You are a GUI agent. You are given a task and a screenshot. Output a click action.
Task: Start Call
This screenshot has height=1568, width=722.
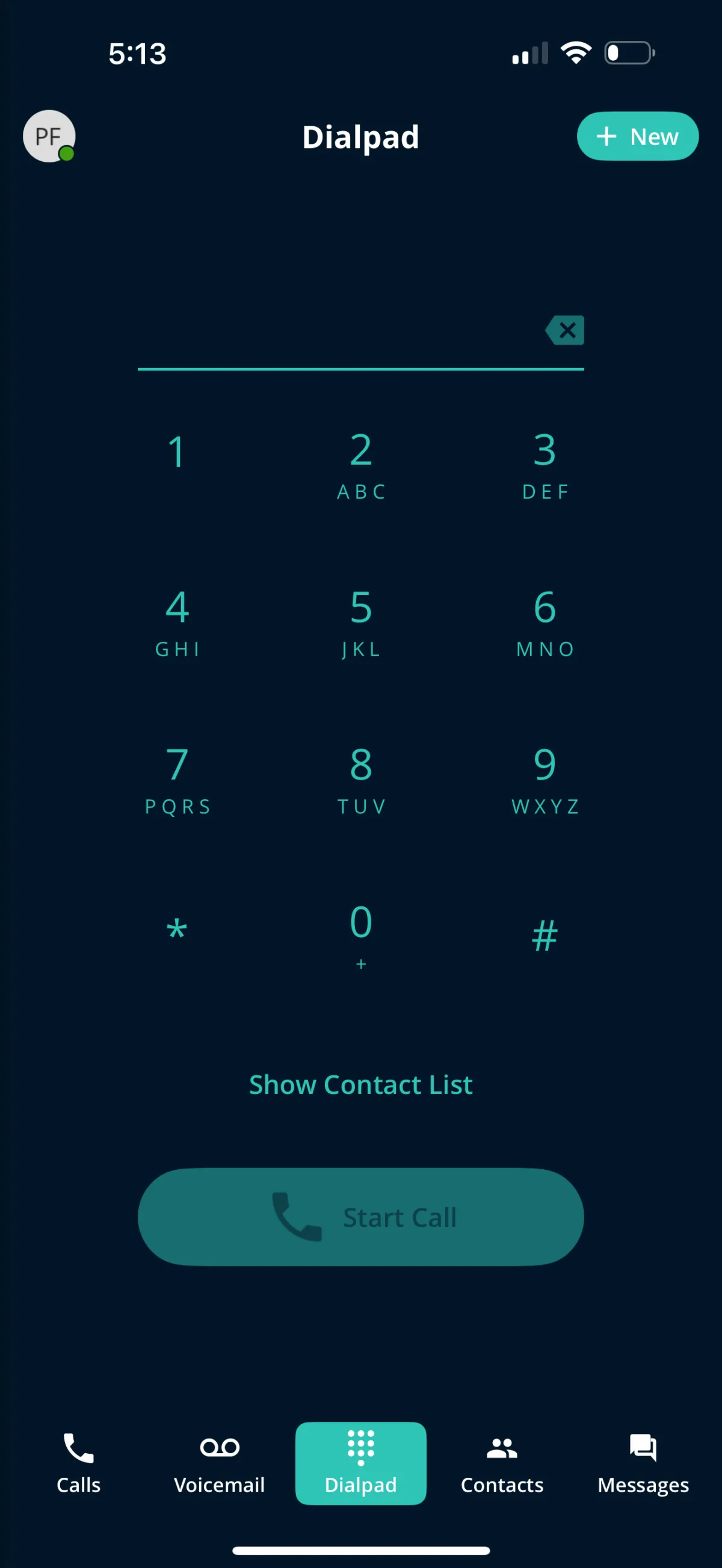(x=361, y=1217)
